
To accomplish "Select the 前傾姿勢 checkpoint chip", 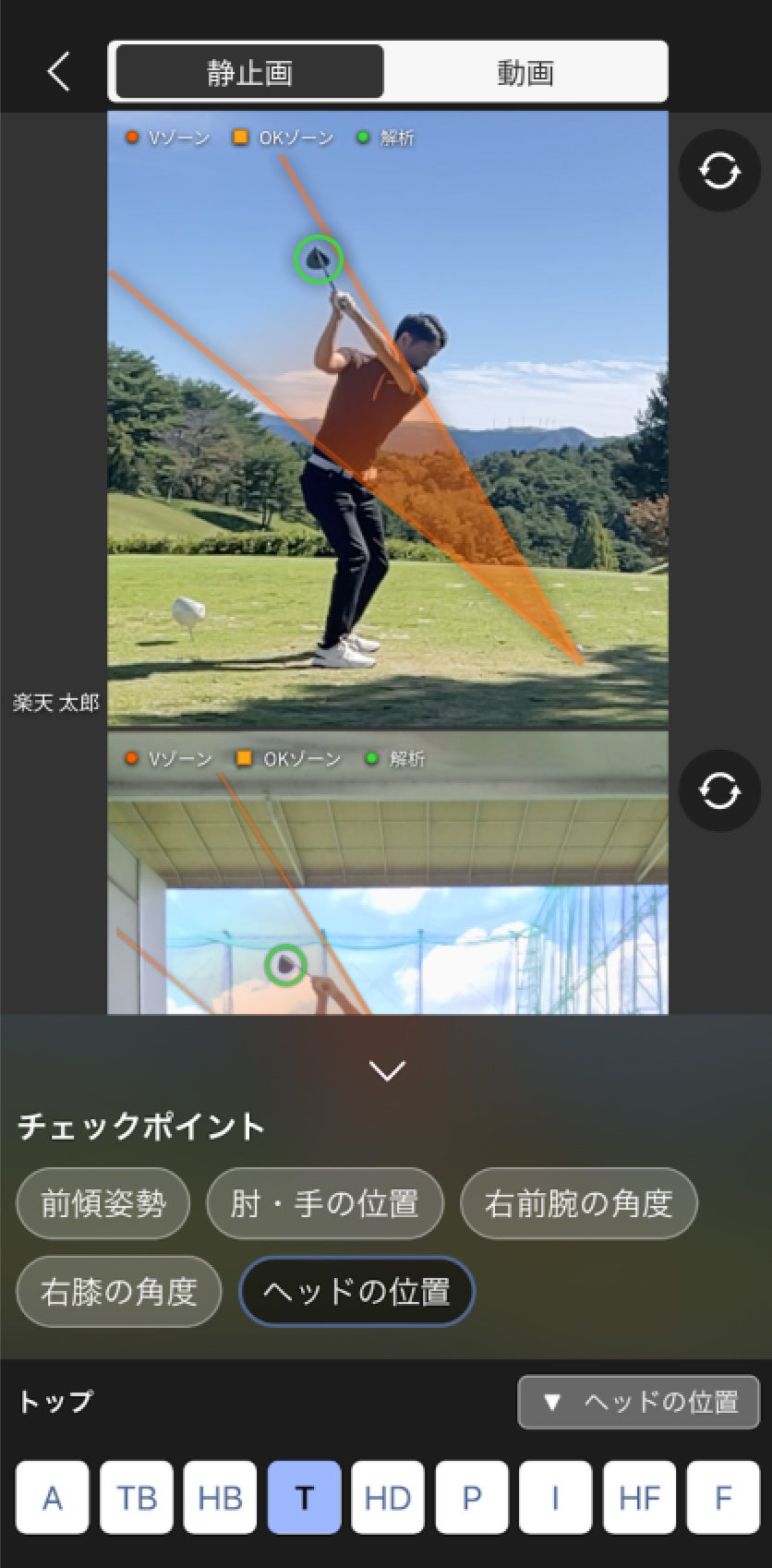I will tap(103, 1203).
